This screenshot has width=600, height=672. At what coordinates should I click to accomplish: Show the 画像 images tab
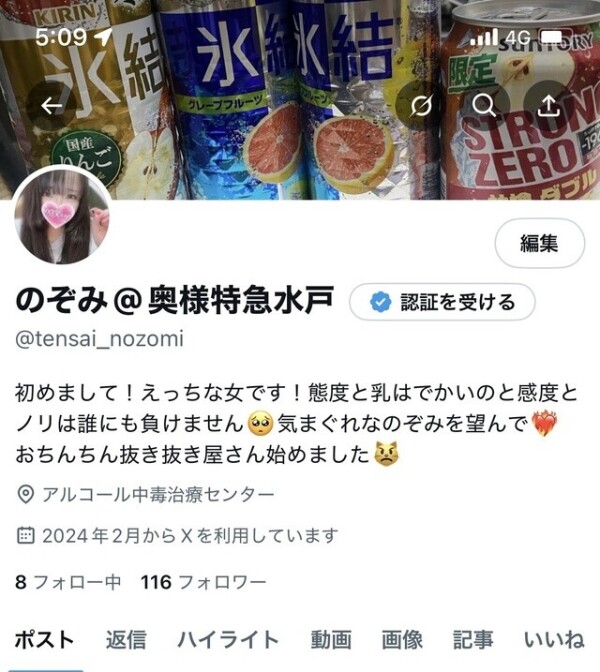coord(402,640)
